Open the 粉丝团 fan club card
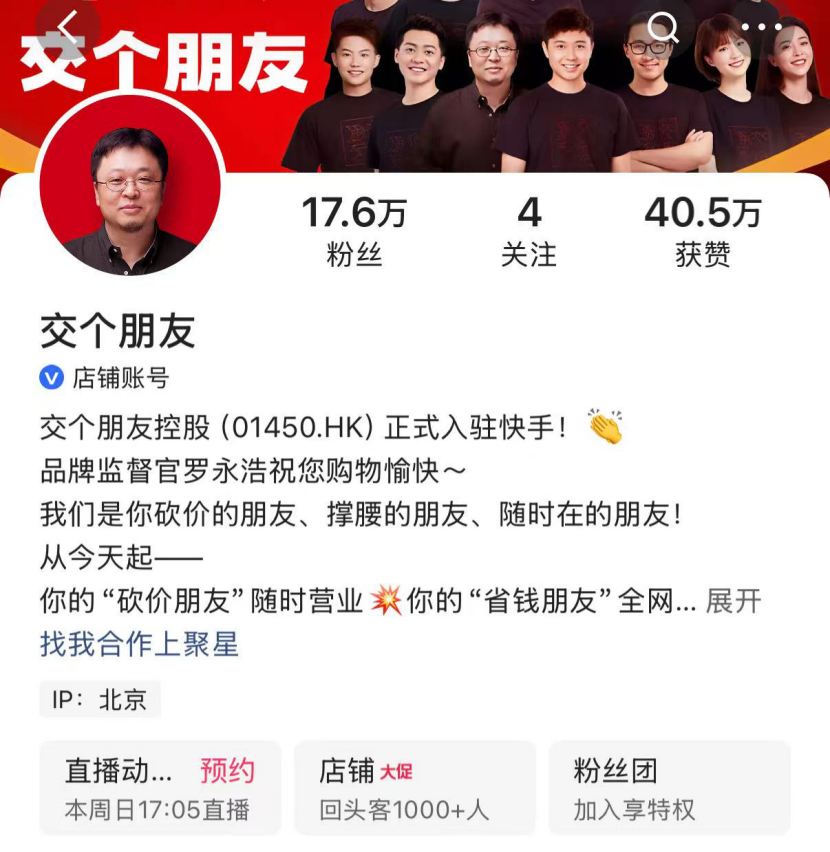 (x=669, y=788)
